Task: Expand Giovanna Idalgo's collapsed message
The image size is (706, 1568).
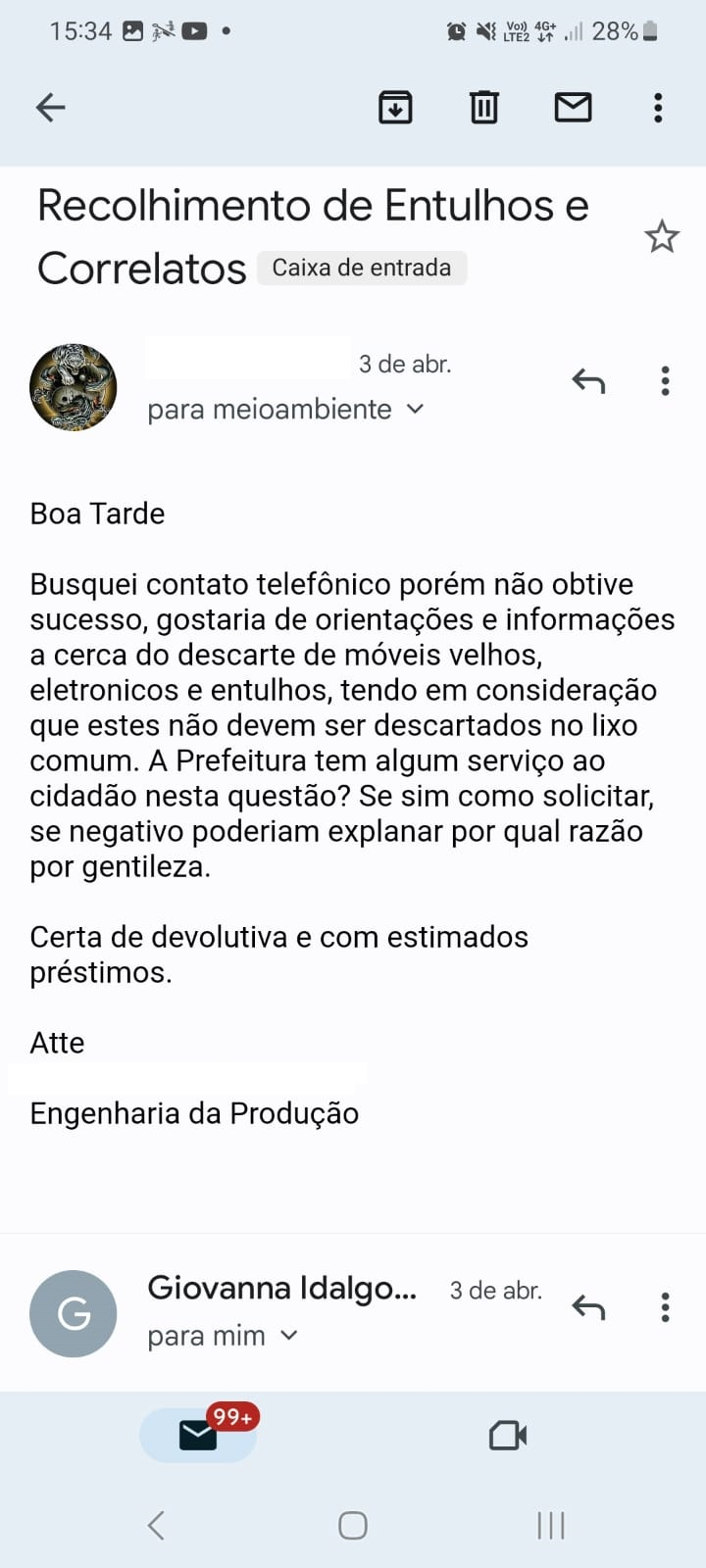Action: 282,1289
